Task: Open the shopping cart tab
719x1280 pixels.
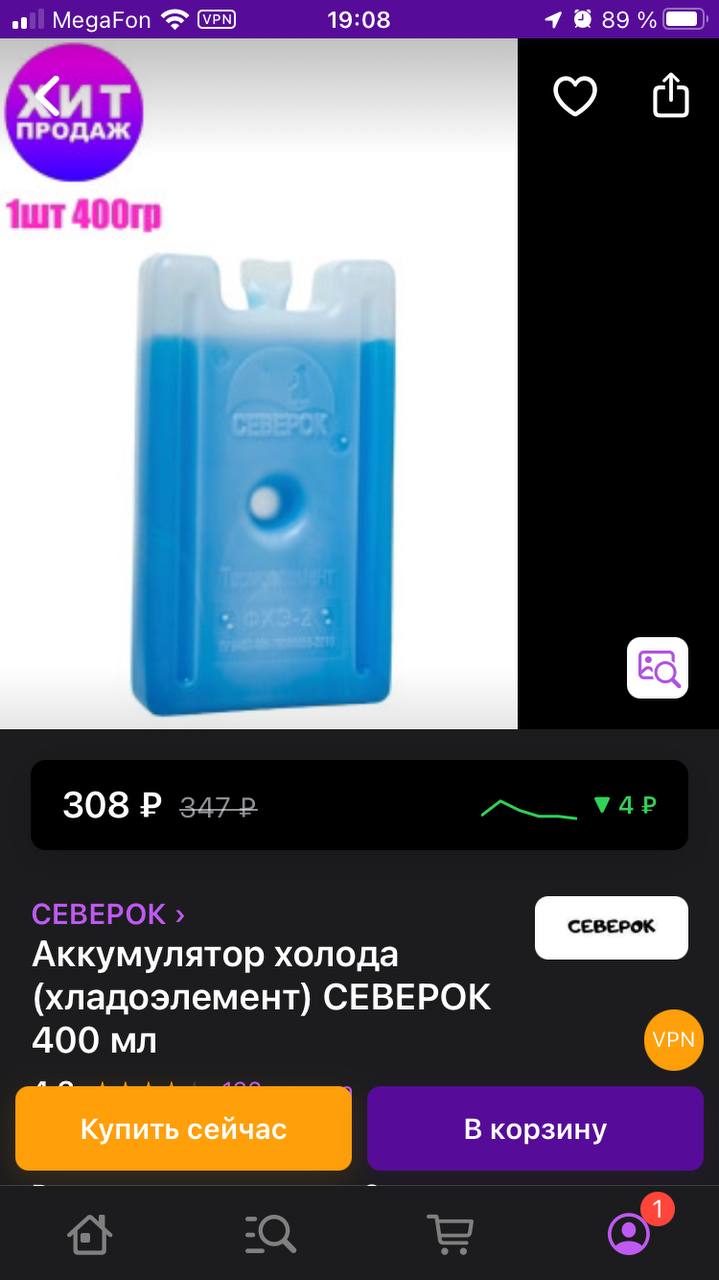Action: (x=450, y=1234)
